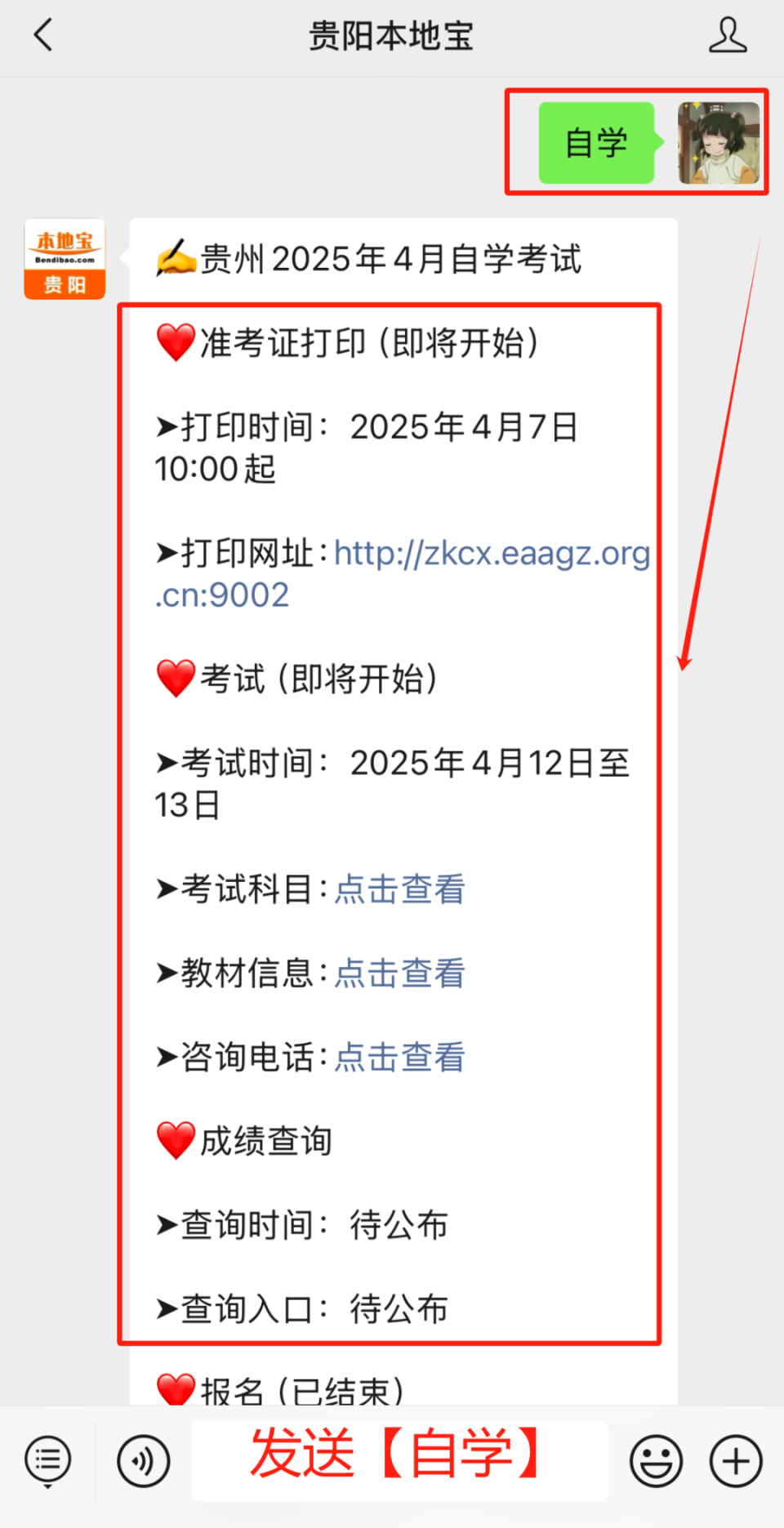The height and width of the screenshot is (1528, 784).
Task: Open the account menu list icon
Action: click(48, 1460)
